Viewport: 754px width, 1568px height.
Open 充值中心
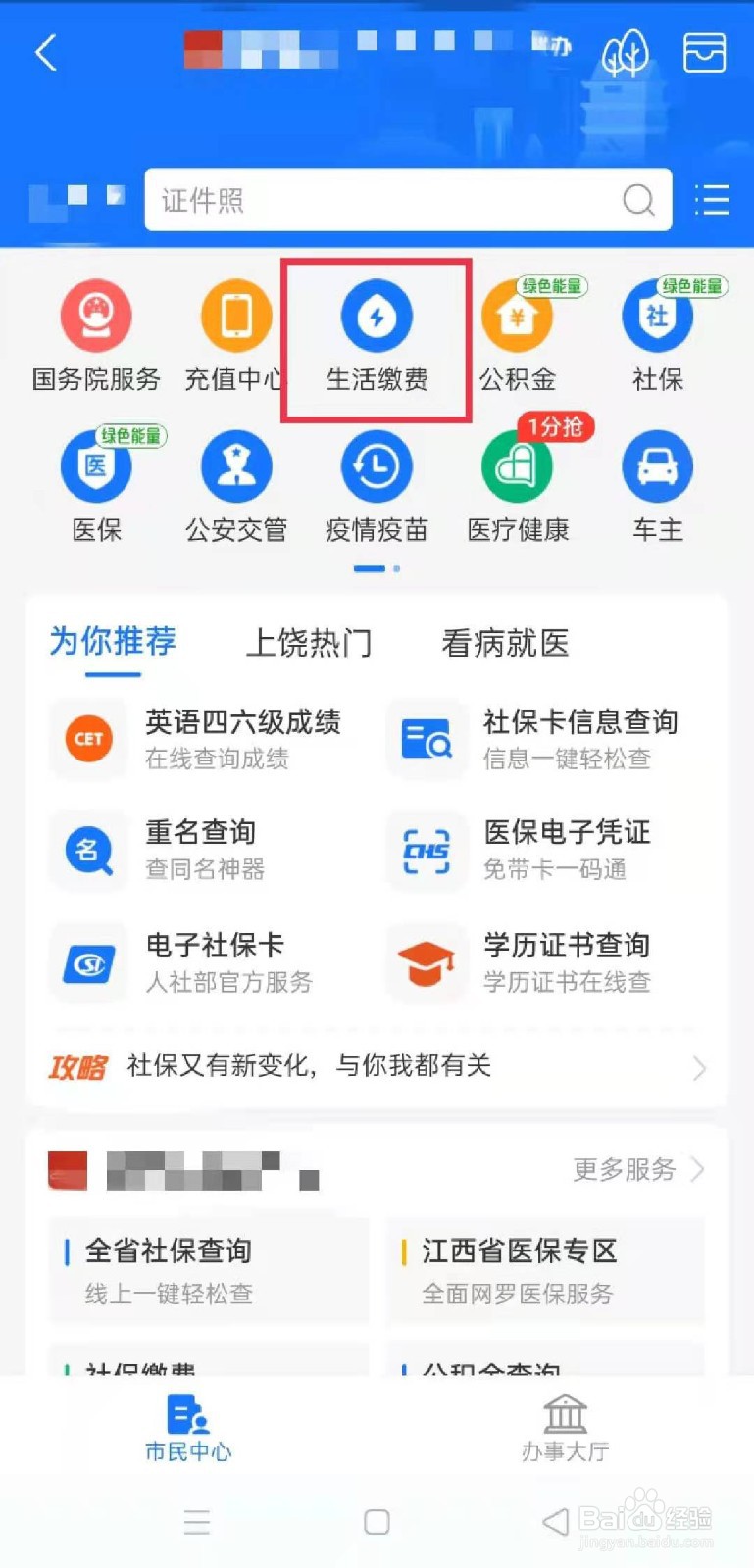point(235,316)
